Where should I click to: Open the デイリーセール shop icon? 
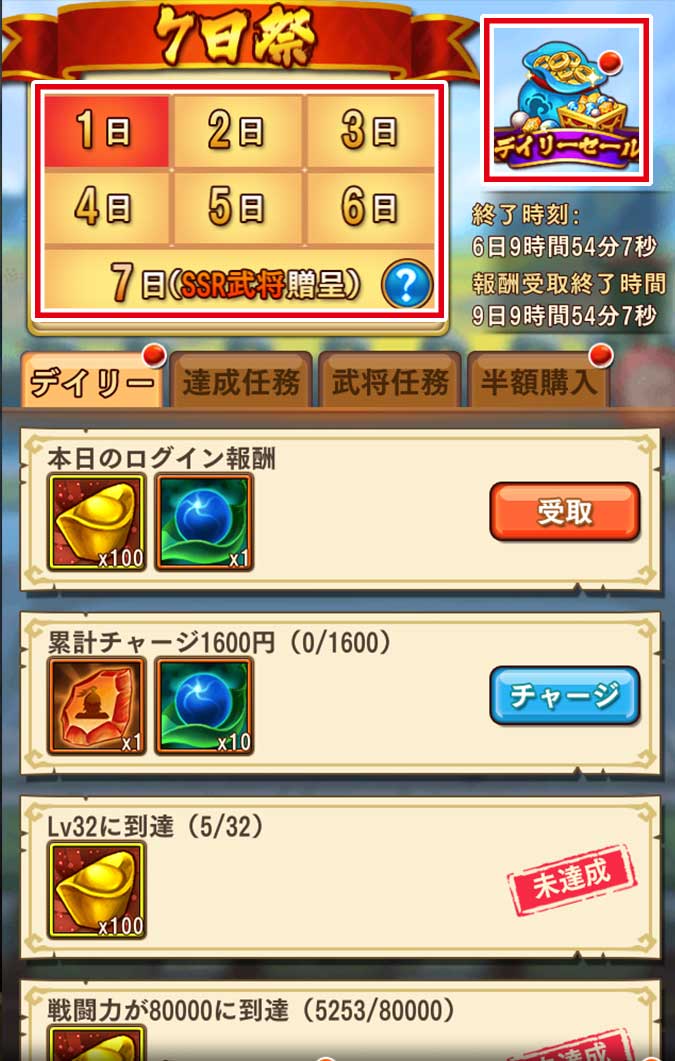[x=567, y=100]
